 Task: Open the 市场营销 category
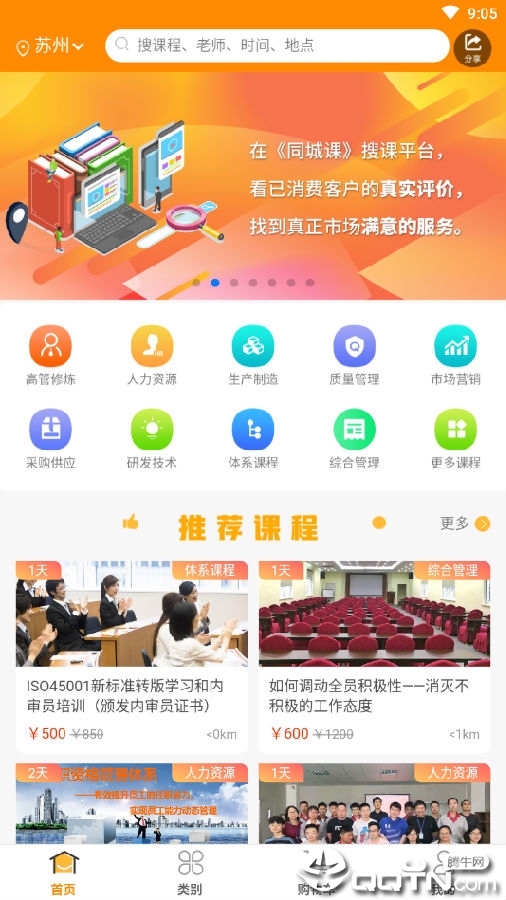456,355
